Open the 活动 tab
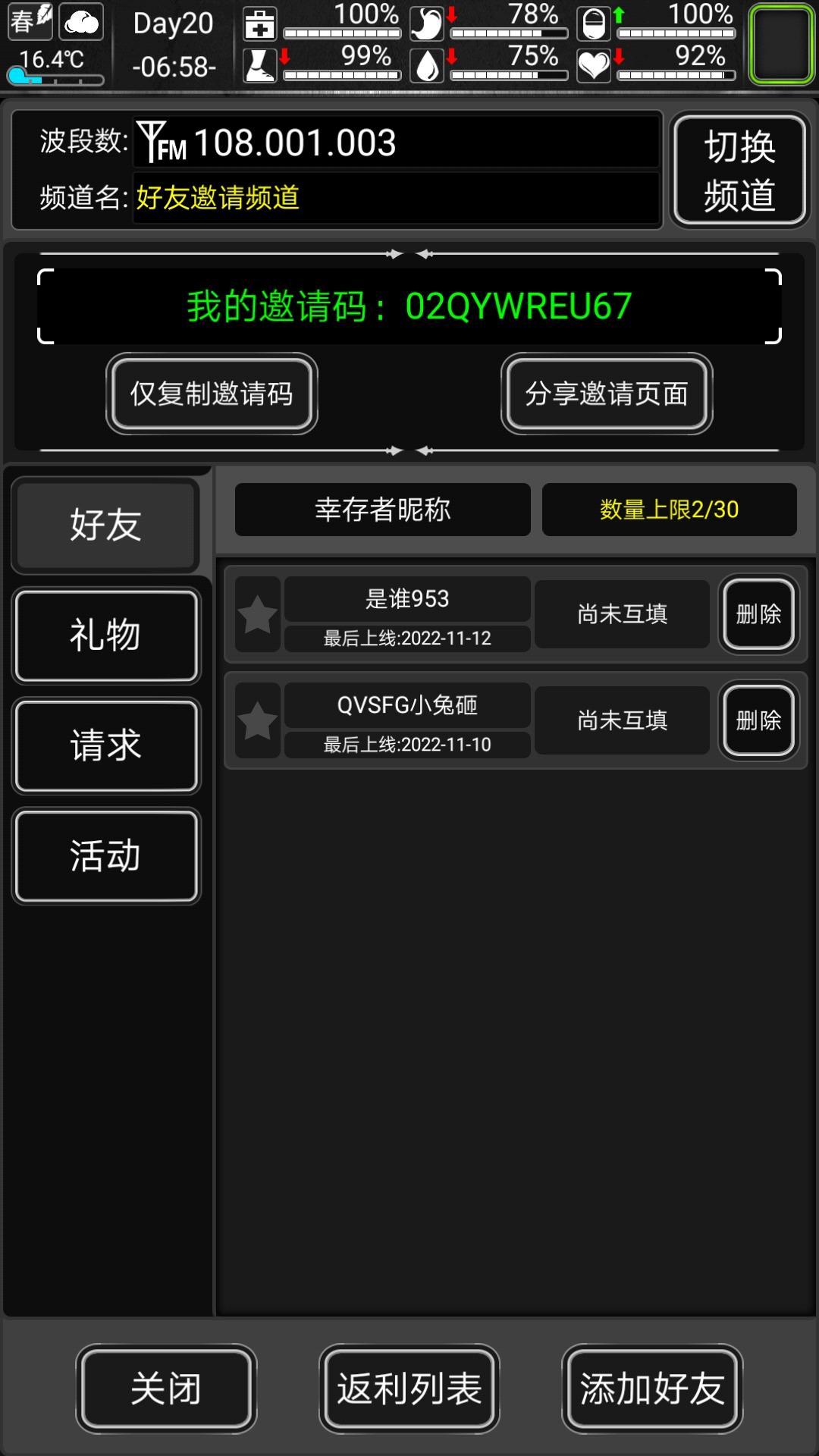The width and height of the screenshot is (819, 1456). (106, 855)
